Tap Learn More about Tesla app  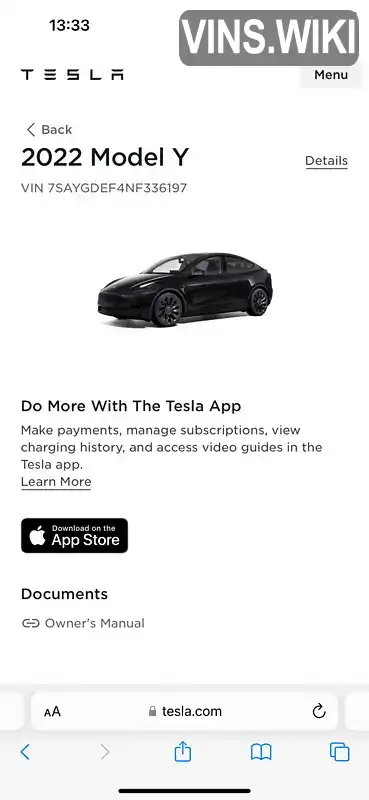click(x=56, y=482)
